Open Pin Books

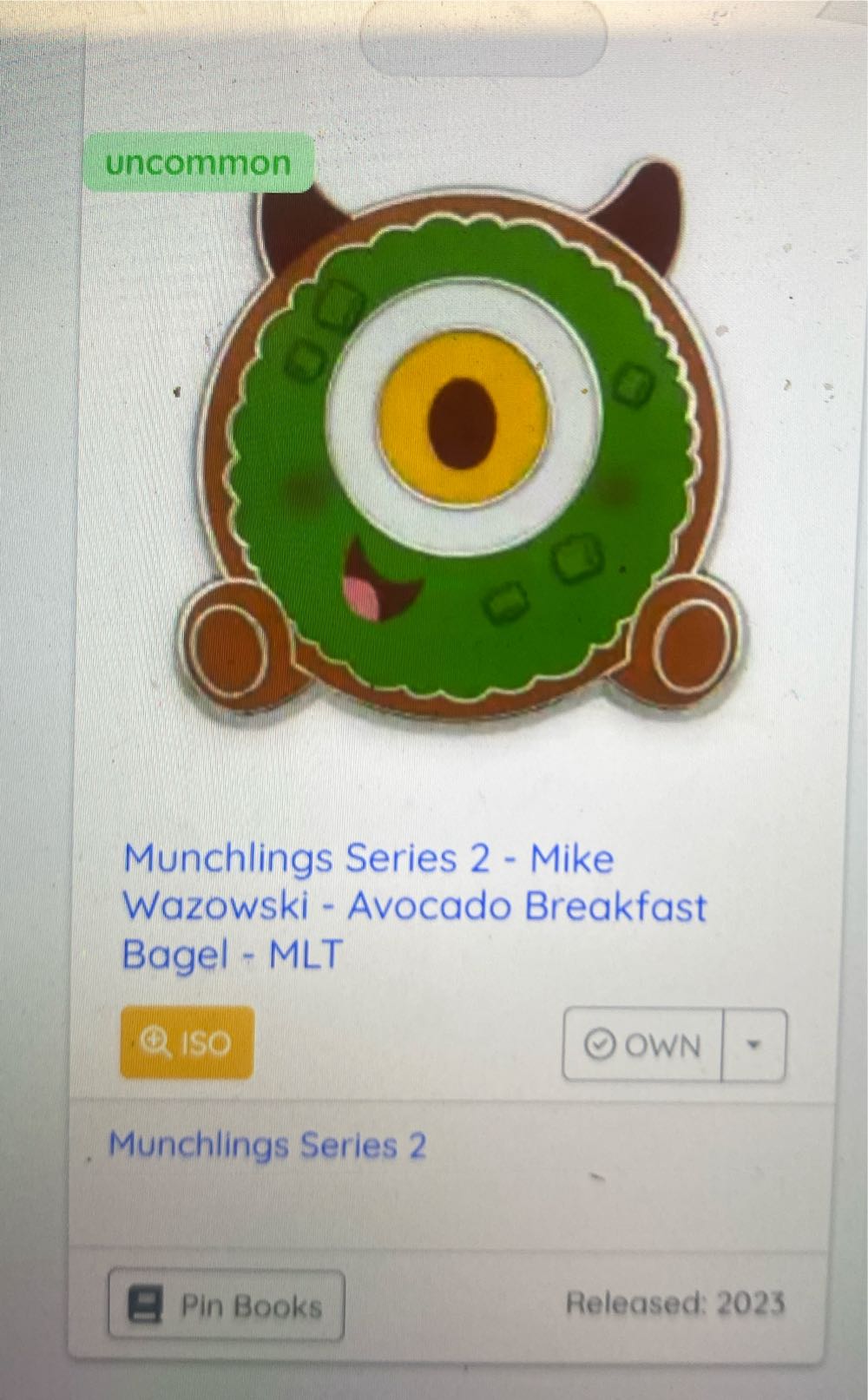[x=226, y=1305]
